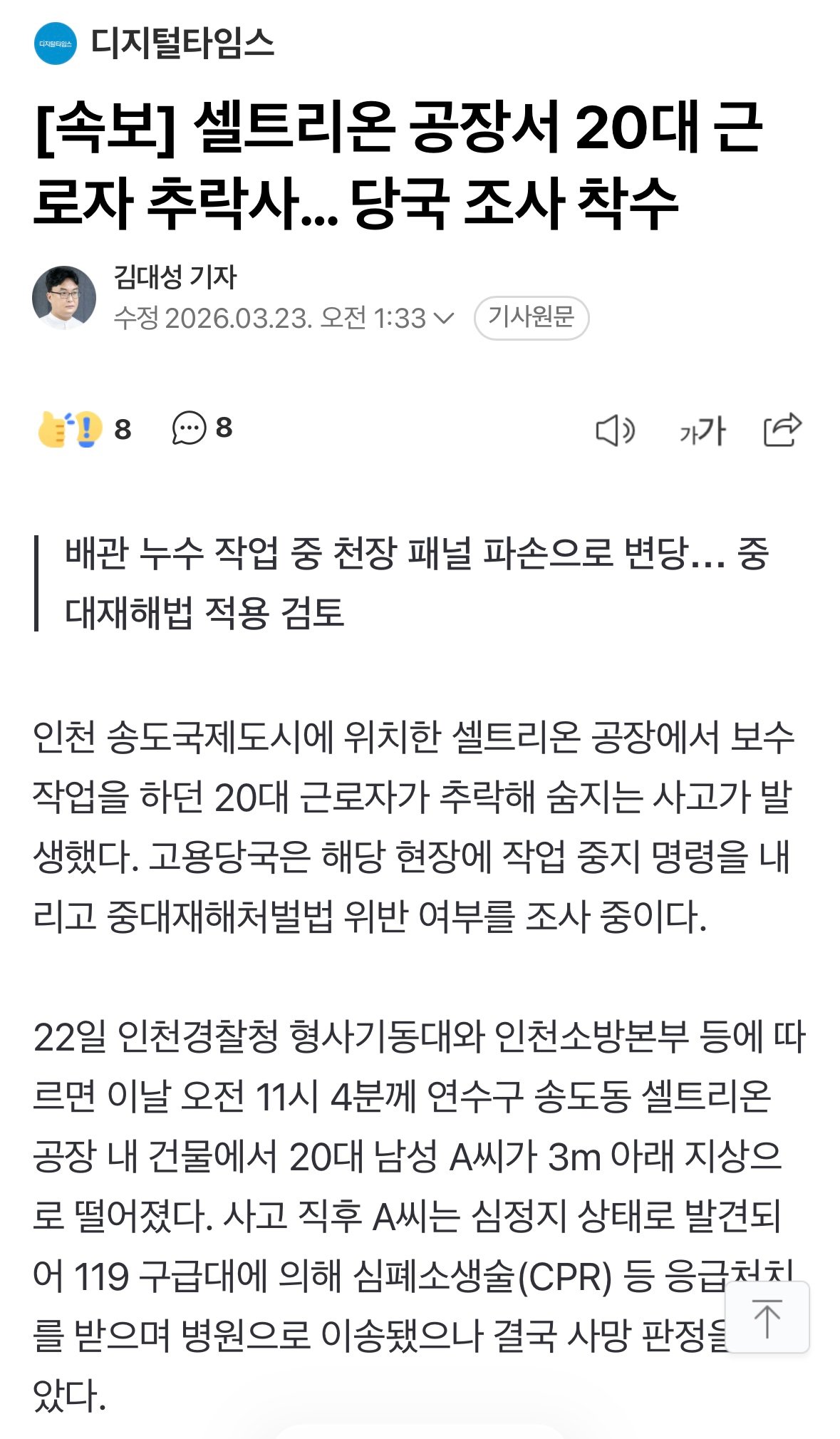The image size is (840, 1439).
Task: Open reporter 김대성 기자's profile
Action: (x=175, y=277)
